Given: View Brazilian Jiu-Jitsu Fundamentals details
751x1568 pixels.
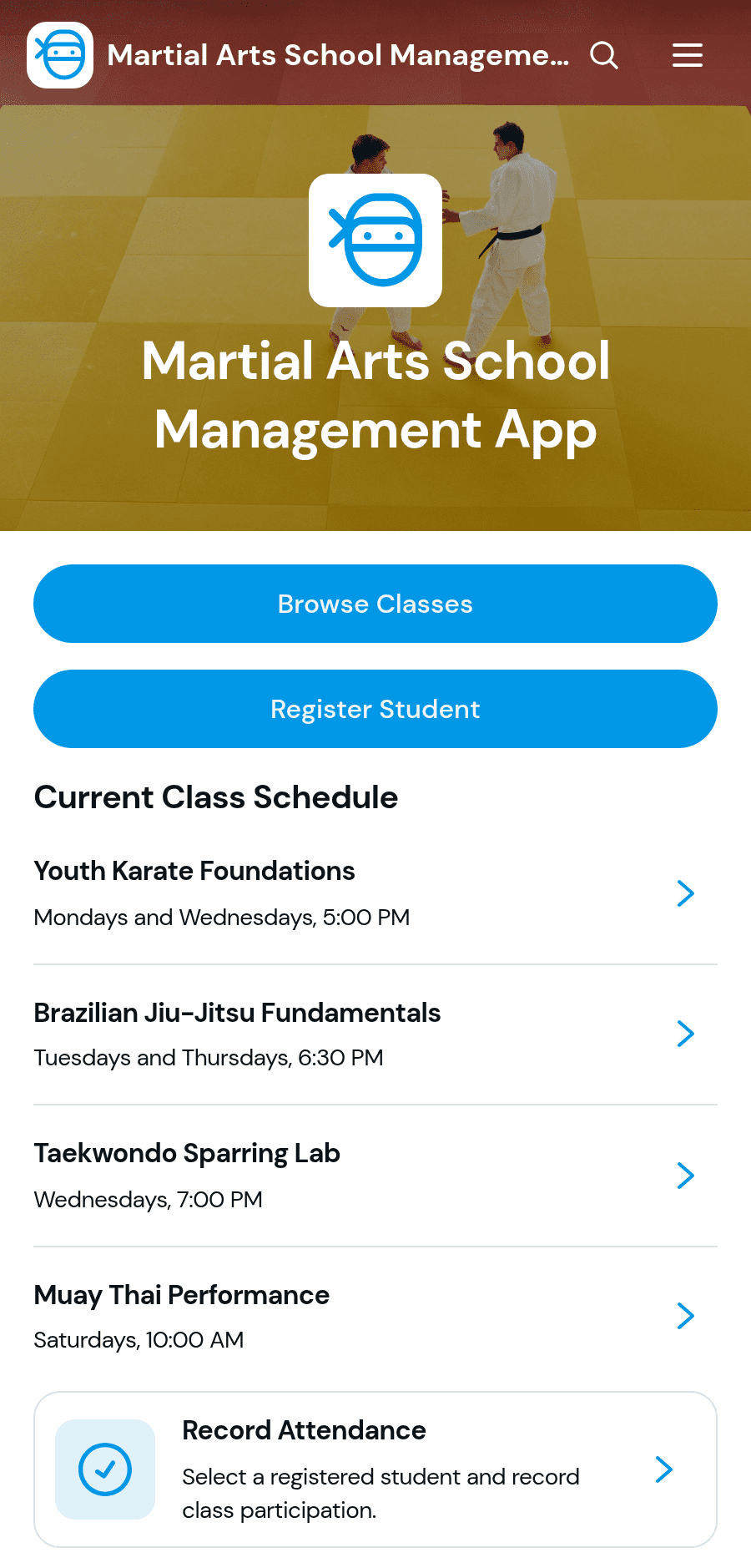Looking at the screenshot, I should (x=375, y=1034).
